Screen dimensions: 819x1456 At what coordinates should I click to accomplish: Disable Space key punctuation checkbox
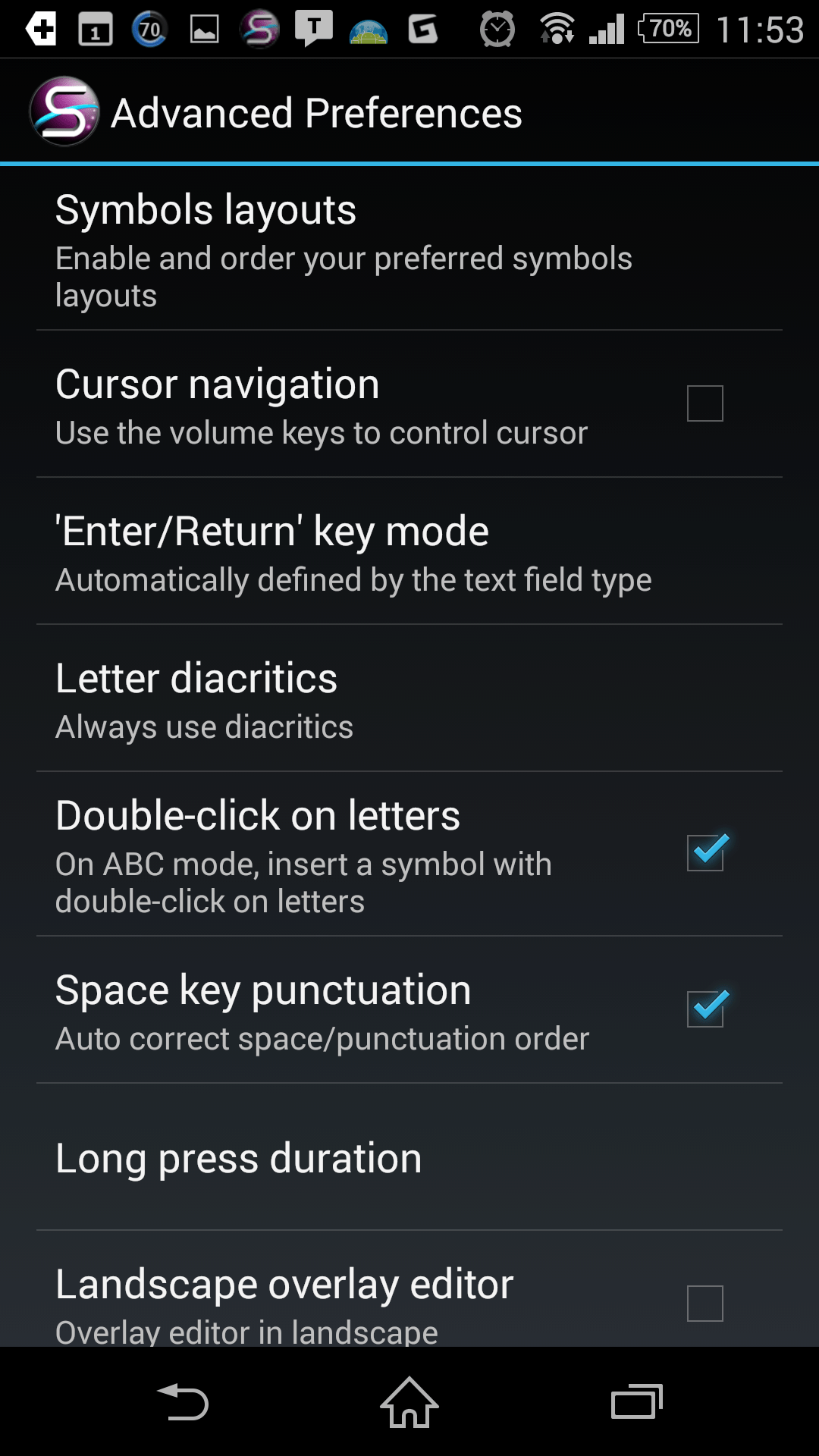(x=706, y=1009)
